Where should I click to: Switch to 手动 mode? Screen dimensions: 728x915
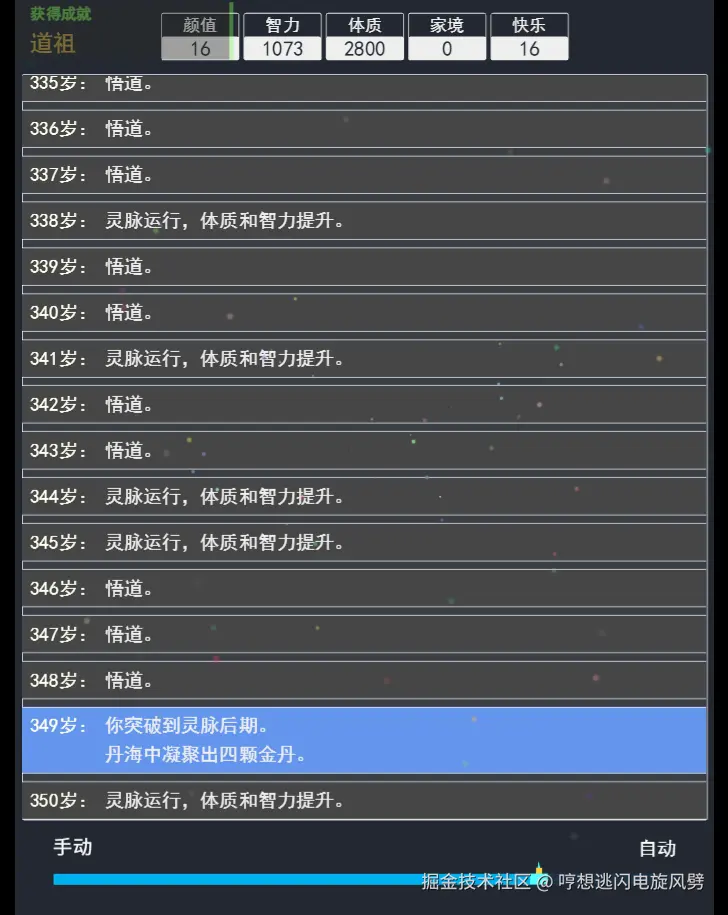point(72,847)
